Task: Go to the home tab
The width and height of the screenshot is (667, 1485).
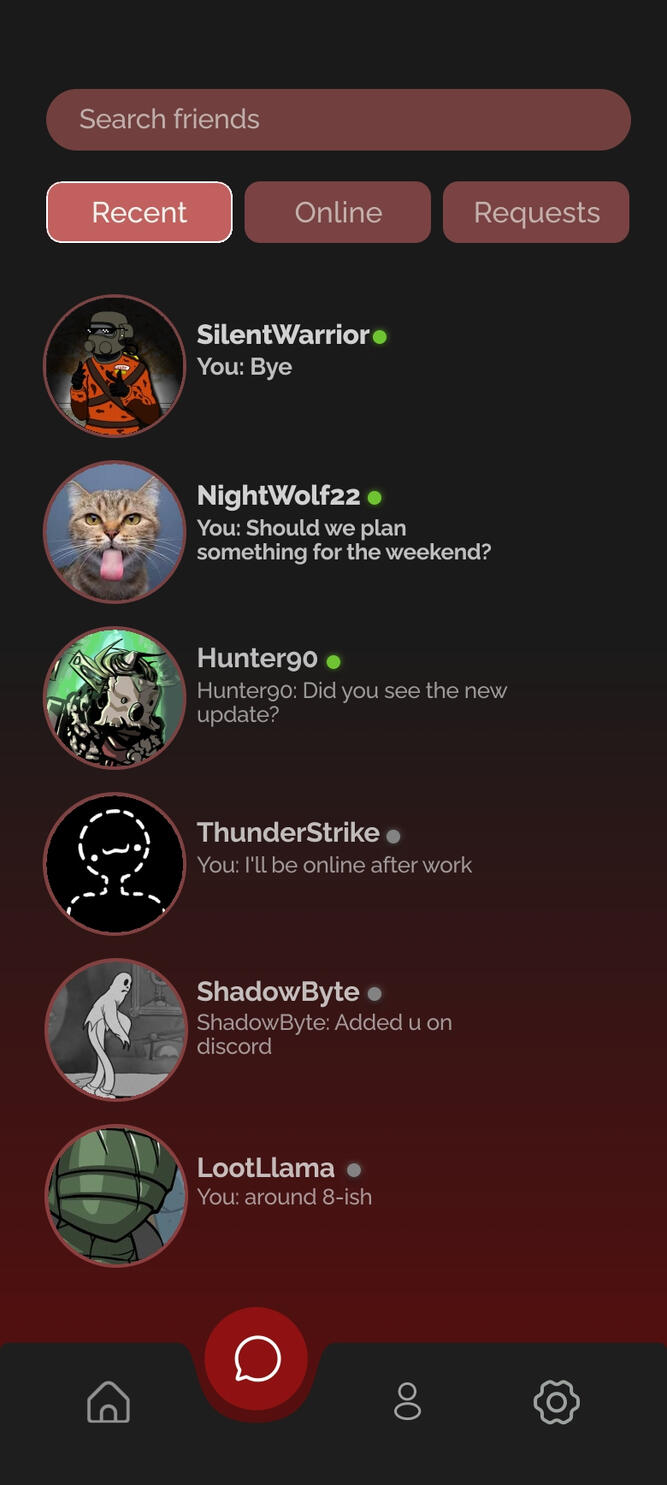Action: coord(108,1402)
